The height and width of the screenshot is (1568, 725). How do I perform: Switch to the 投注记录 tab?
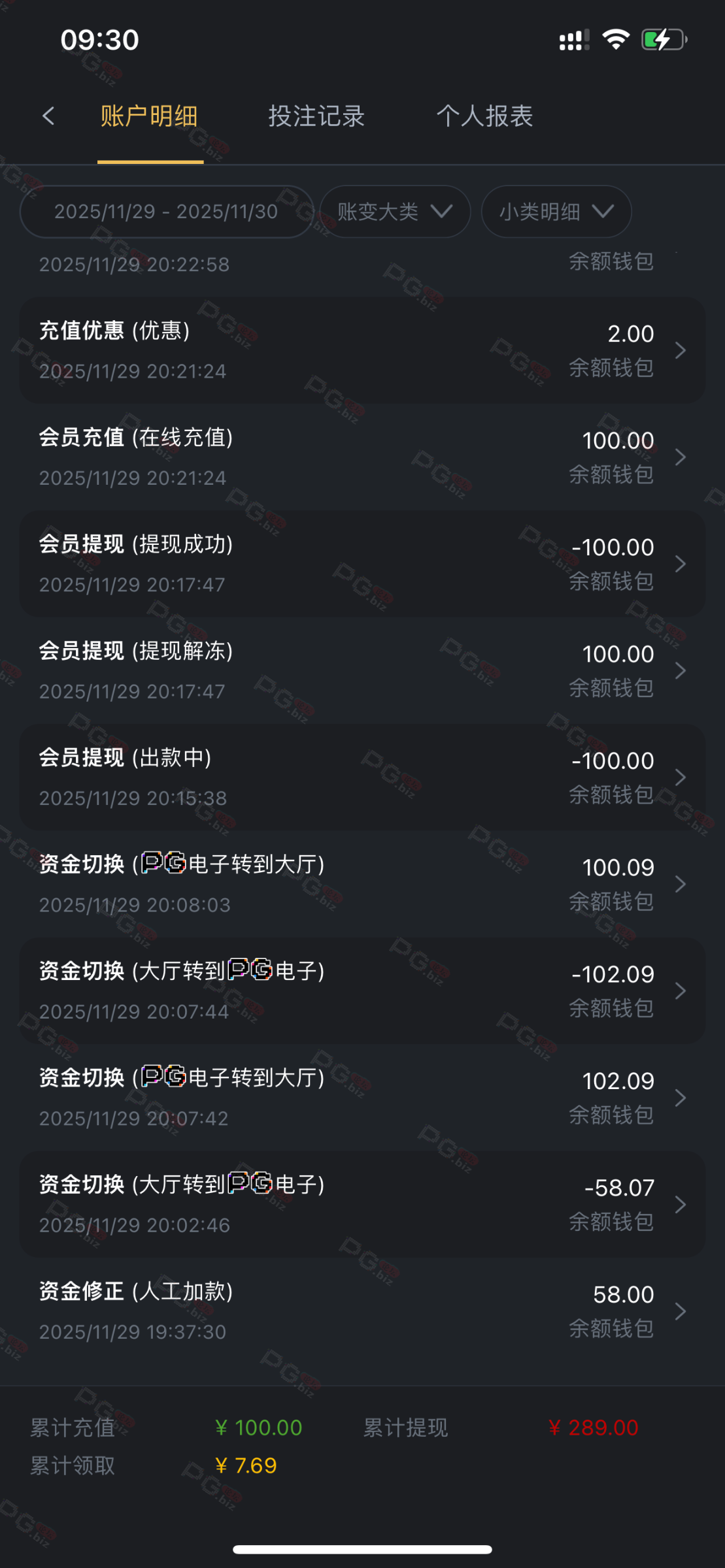(x=316, y=117)
